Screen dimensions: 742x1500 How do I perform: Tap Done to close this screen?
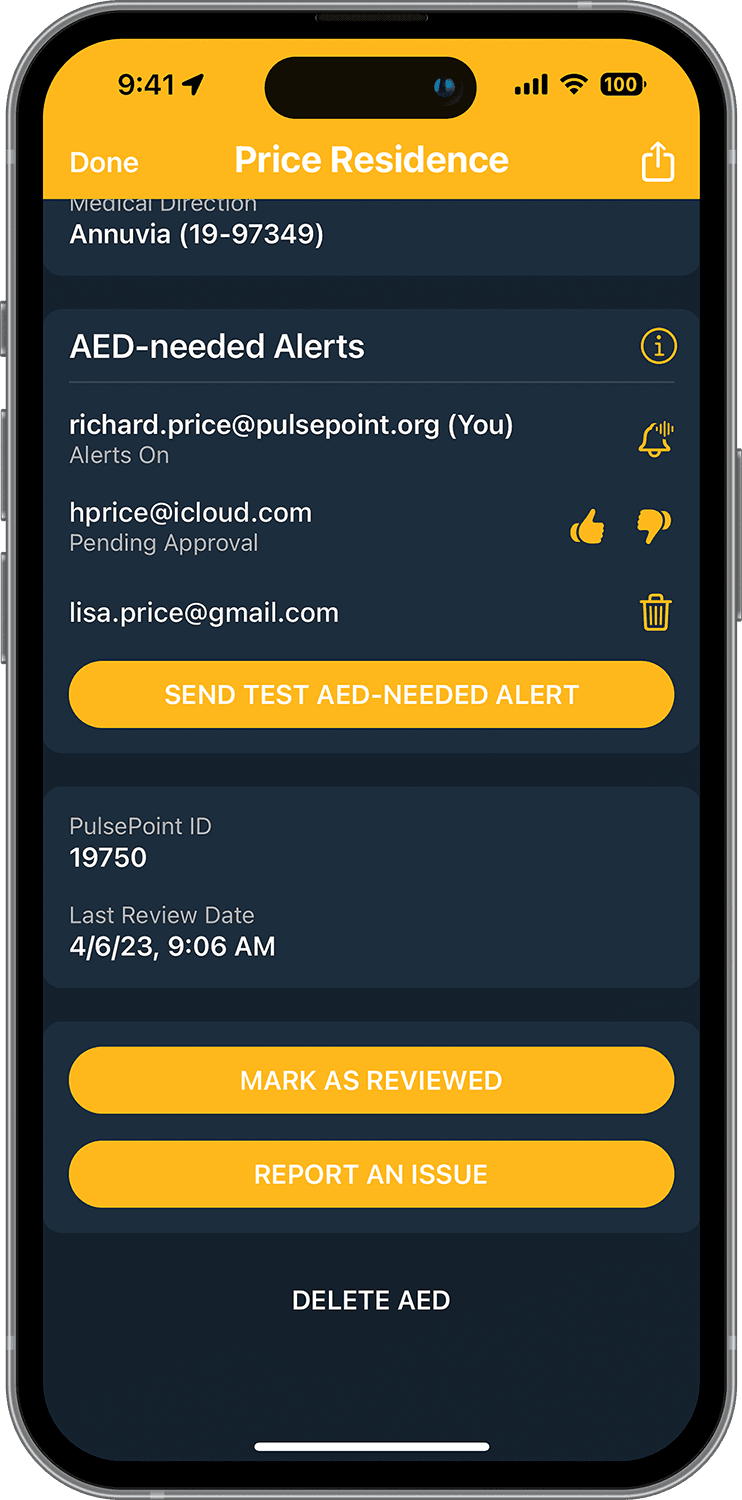(104, 162)
